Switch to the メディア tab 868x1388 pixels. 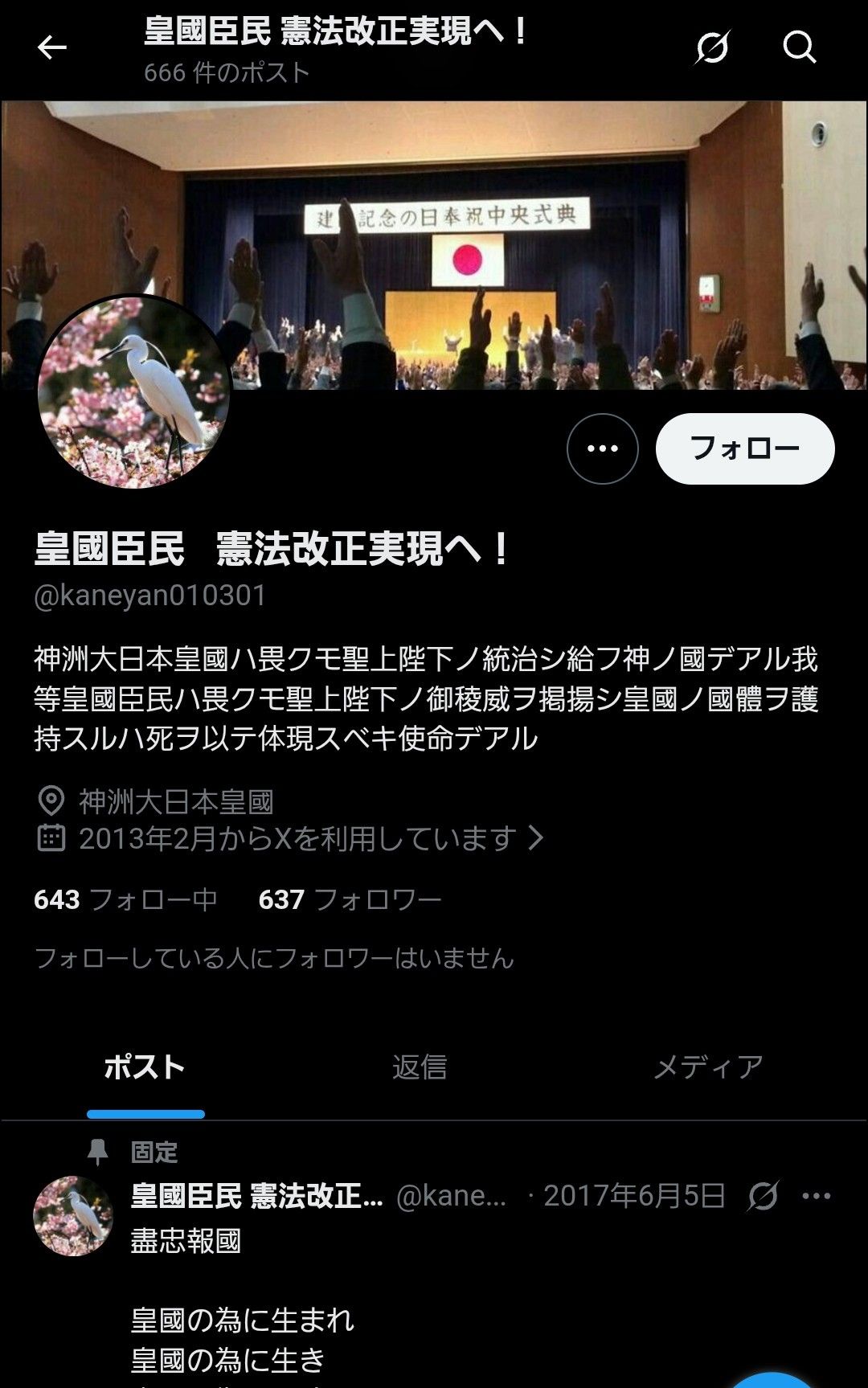[707, 1067]
